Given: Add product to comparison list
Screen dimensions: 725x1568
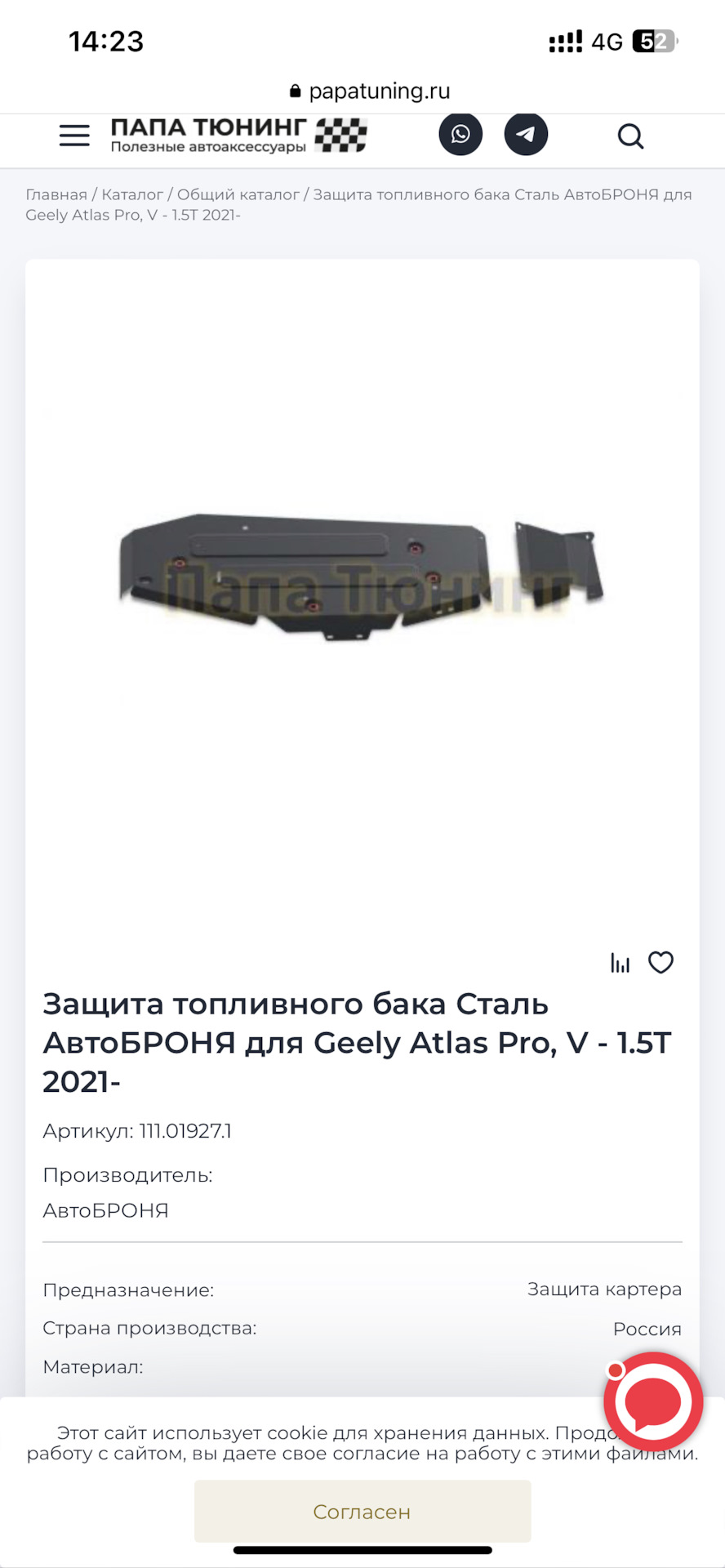Looking at the screenshot, I should coord(620,963).
